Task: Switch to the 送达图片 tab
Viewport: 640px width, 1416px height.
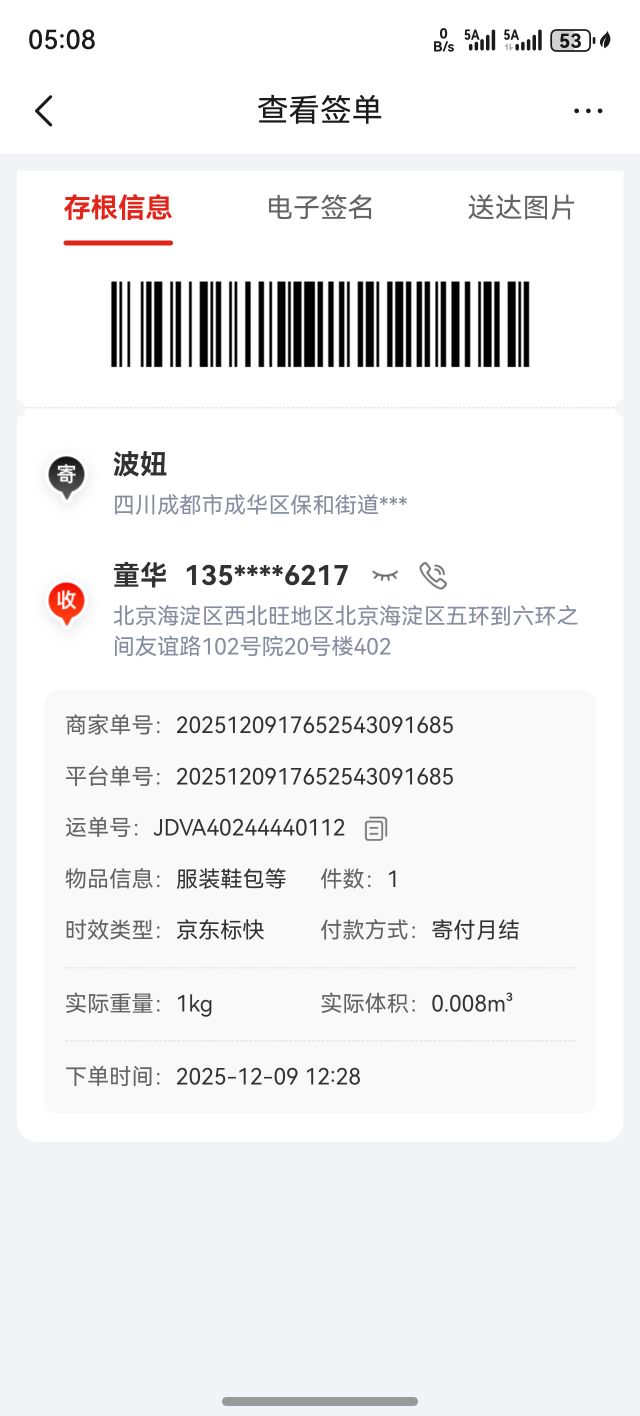Action: click(x=521, y=208)
